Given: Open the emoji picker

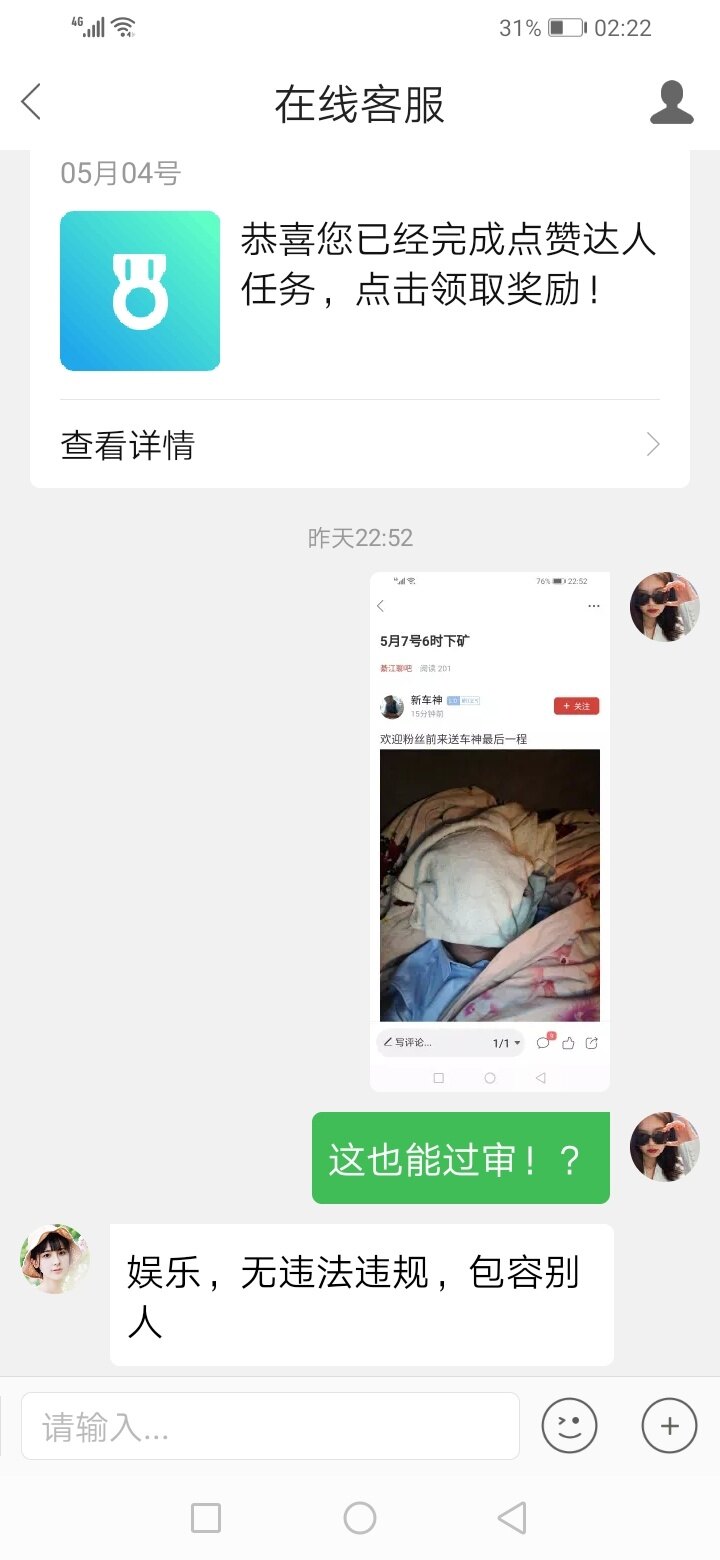Looking at the screenshot, I should click(569, 1426).
